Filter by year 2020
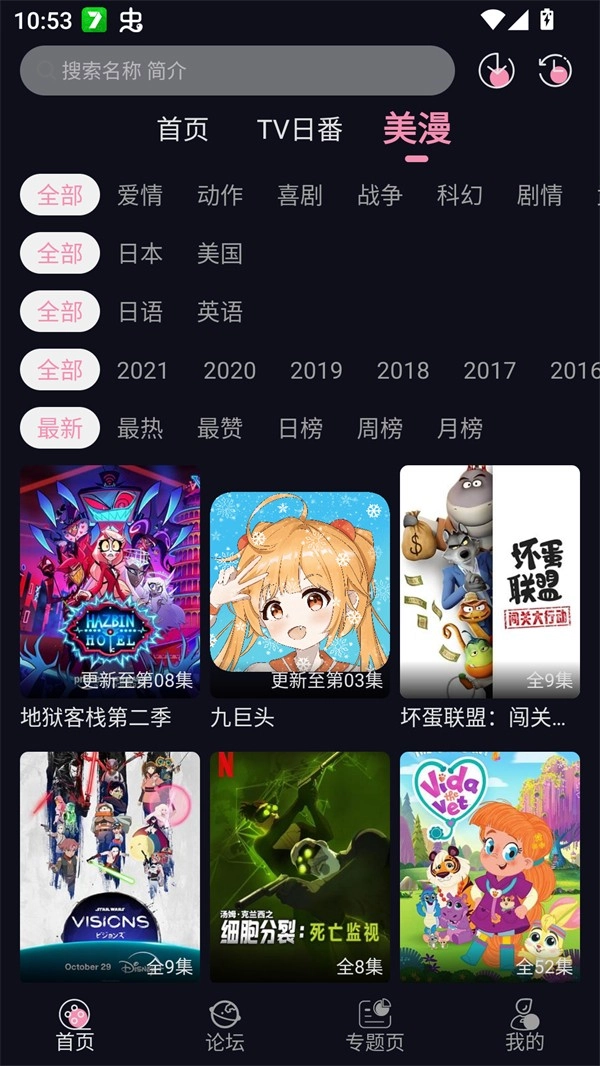The width and height of the screenshot is (600, 1066). click(x=230, y=370)
